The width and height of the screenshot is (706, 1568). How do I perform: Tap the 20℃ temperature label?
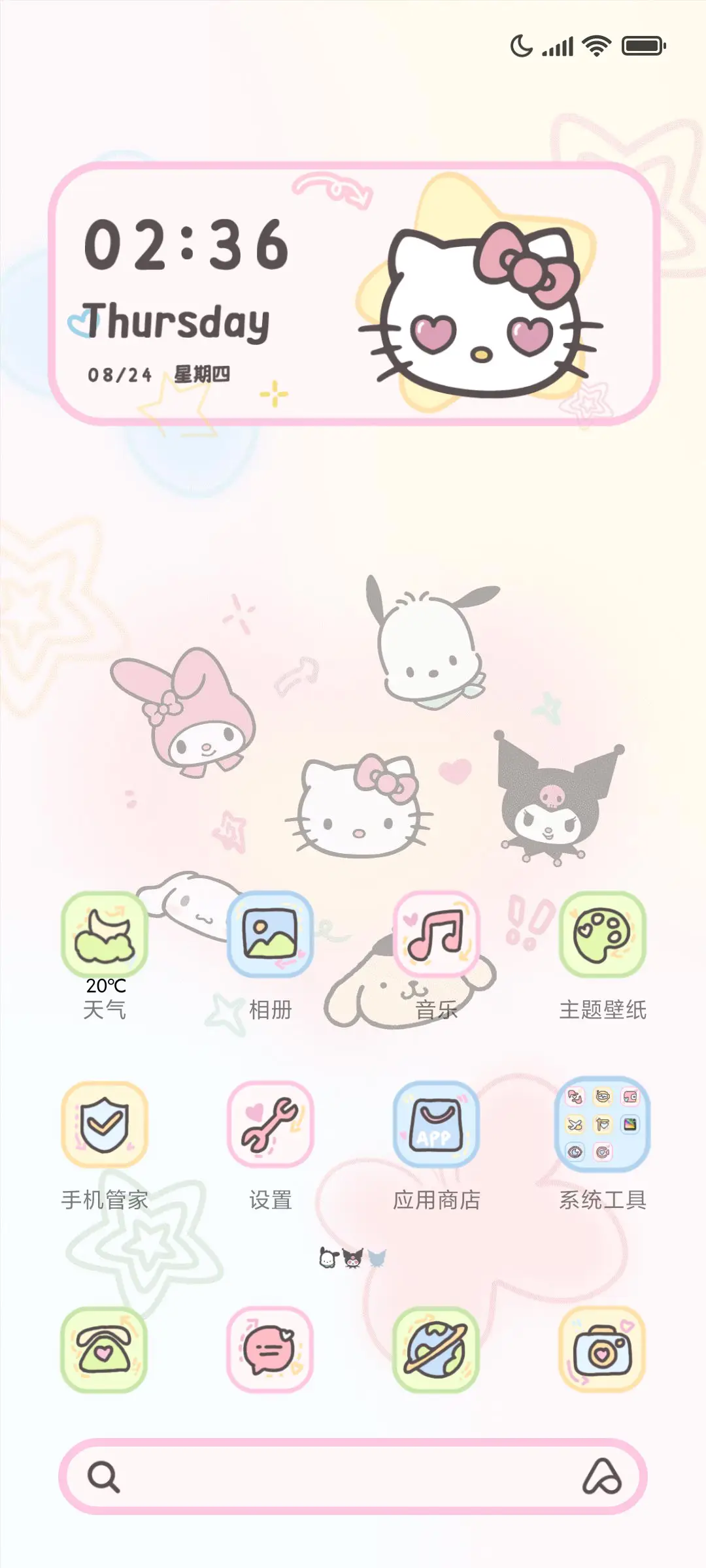tap(105, 988)
